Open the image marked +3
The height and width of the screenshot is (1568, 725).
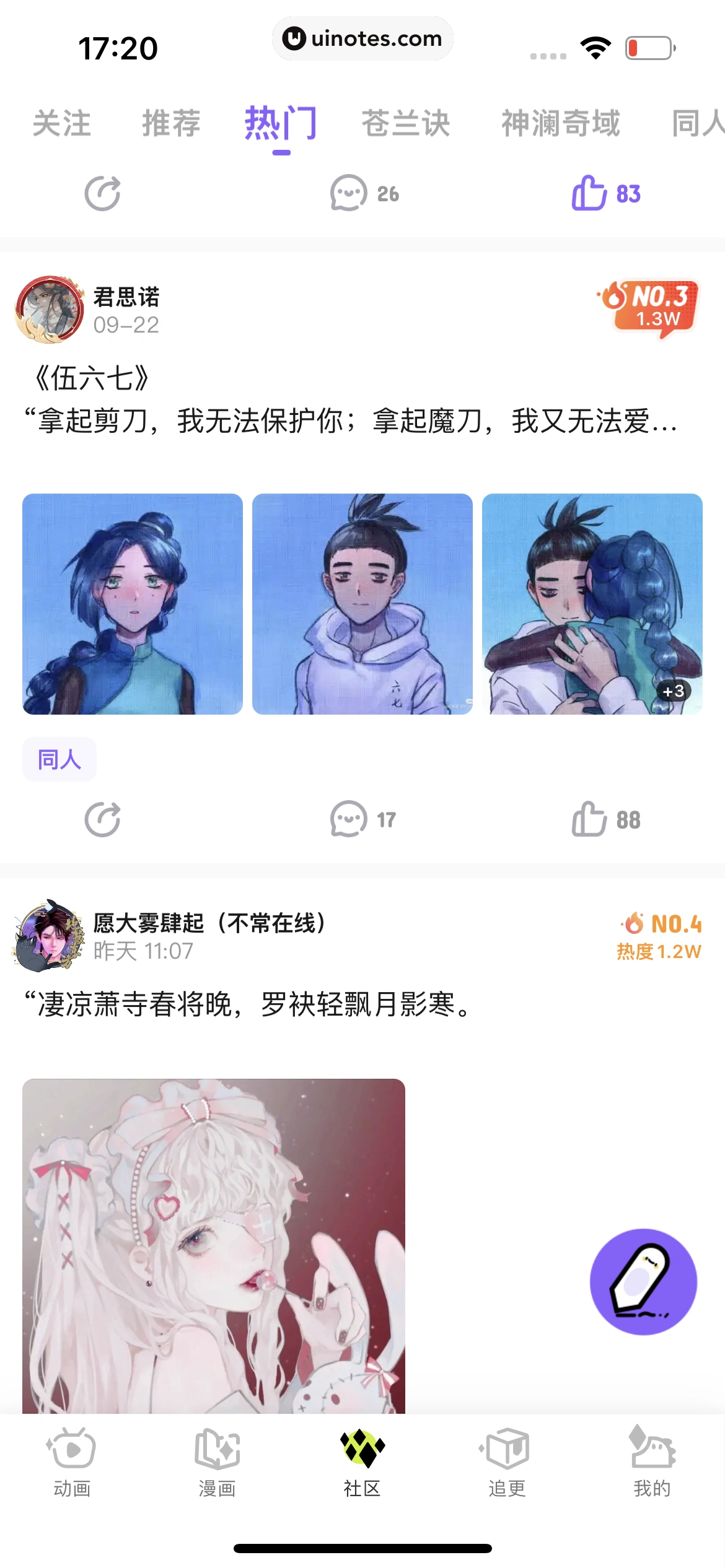[x=592, y=604]
